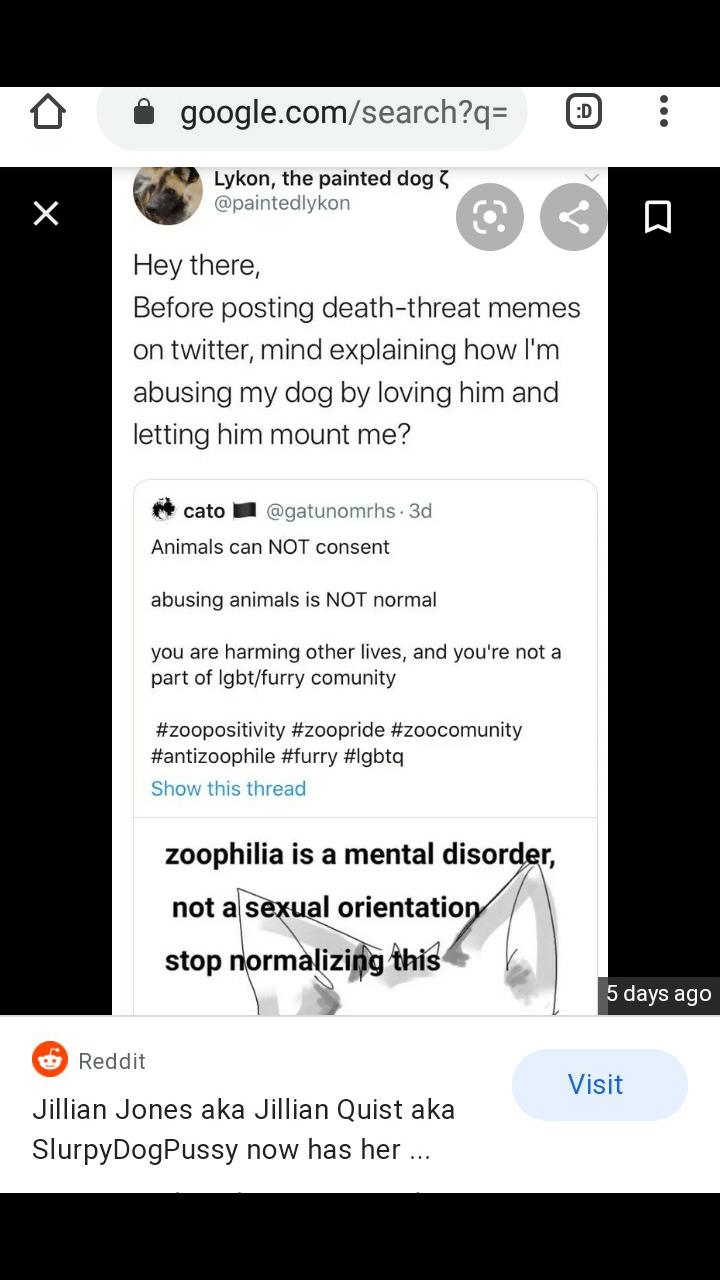The height and width of the screenshot is (1280, 720).
Task: Open the Reddit result title link
Action: pos(243,1129)
